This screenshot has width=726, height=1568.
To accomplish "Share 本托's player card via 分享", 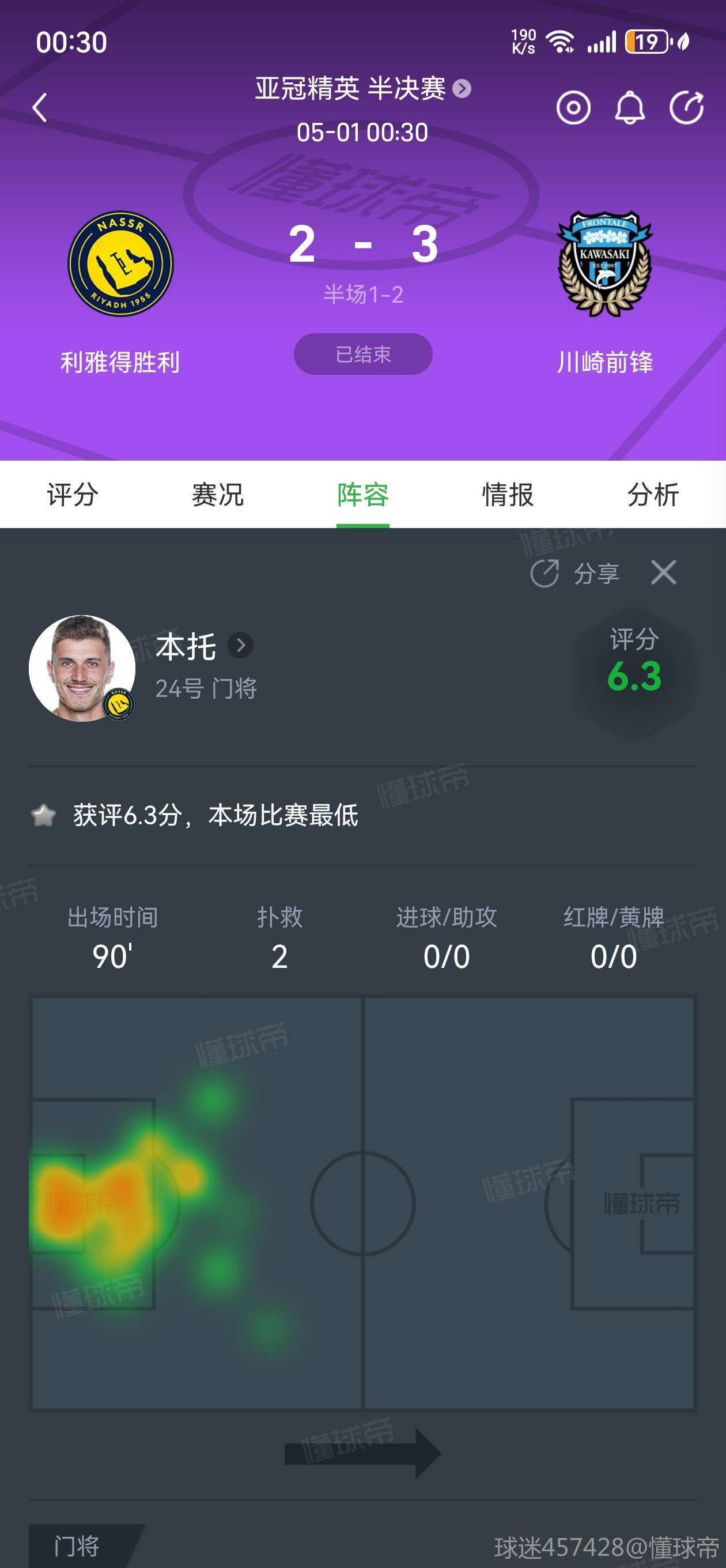I will pos(575,573).
